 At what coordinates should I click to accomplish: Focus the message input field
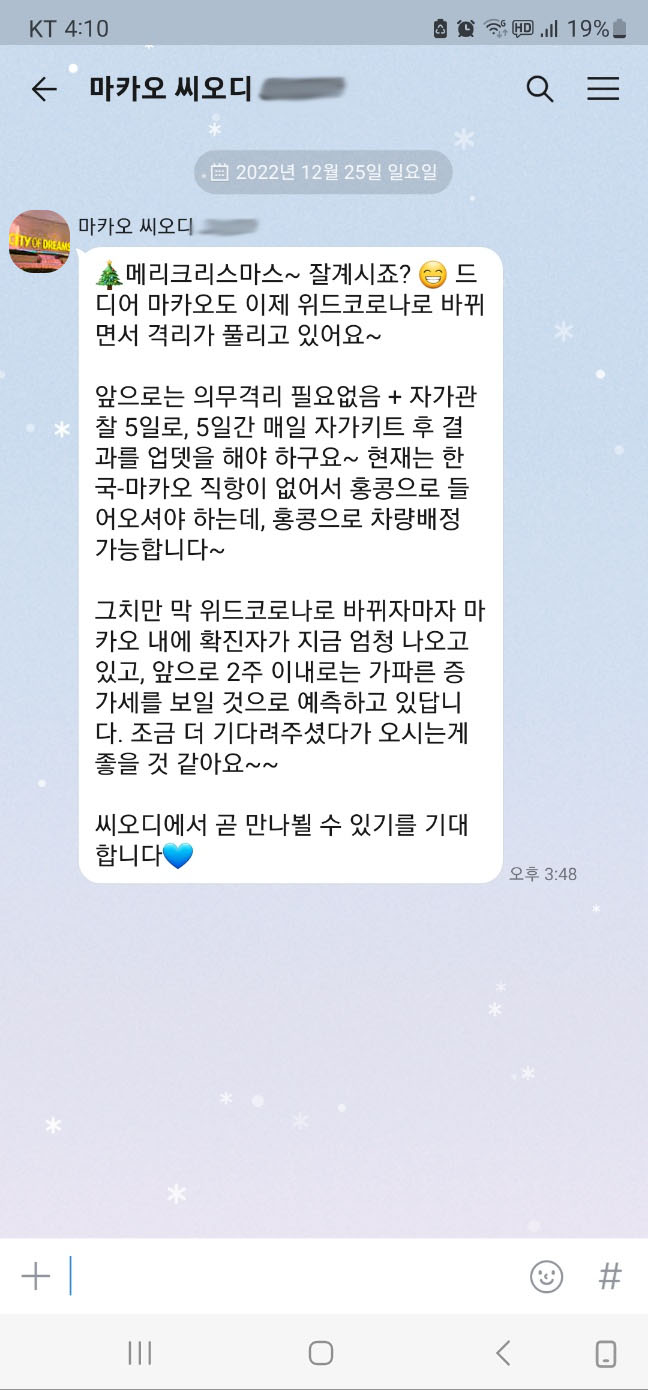(x=290, y=1276)
